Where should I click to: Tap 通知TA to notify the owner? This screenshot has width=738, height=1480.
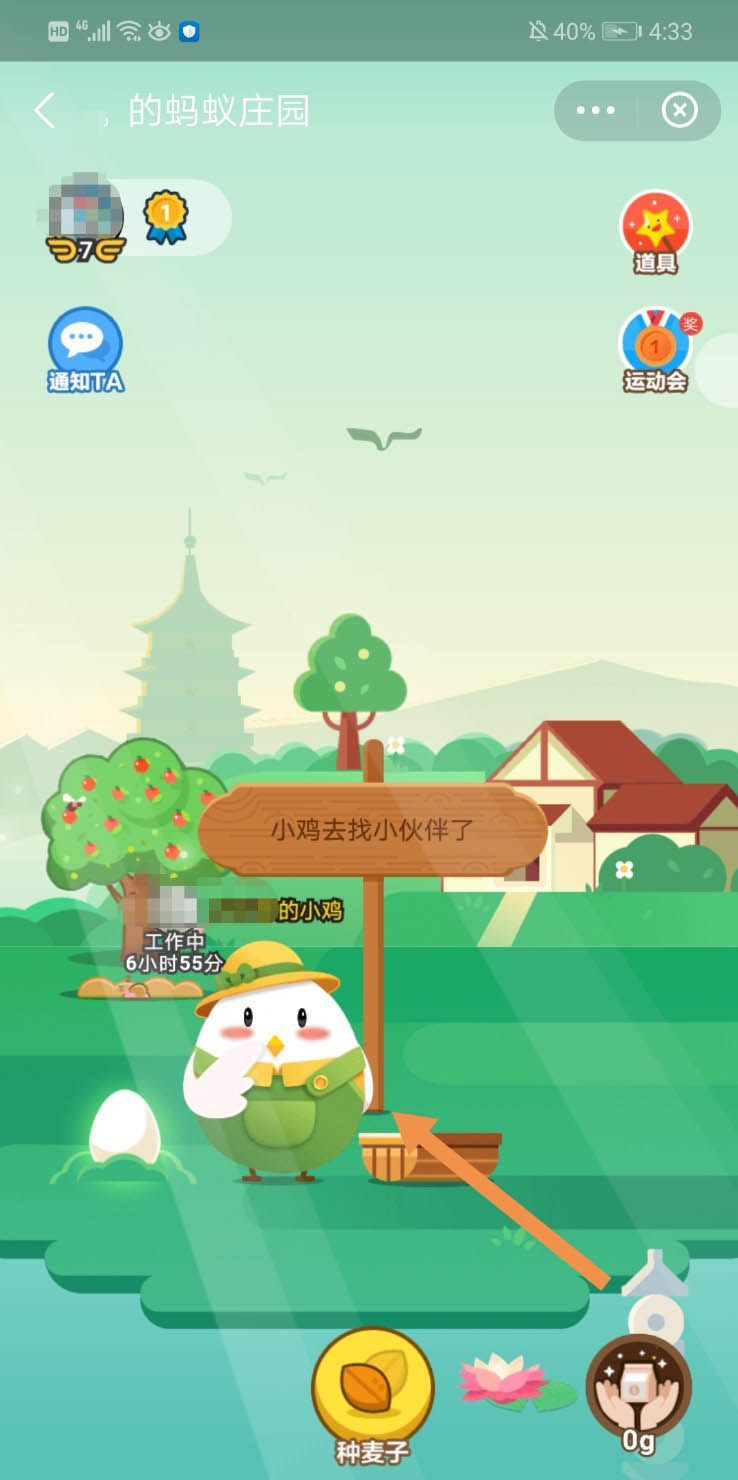86,348
